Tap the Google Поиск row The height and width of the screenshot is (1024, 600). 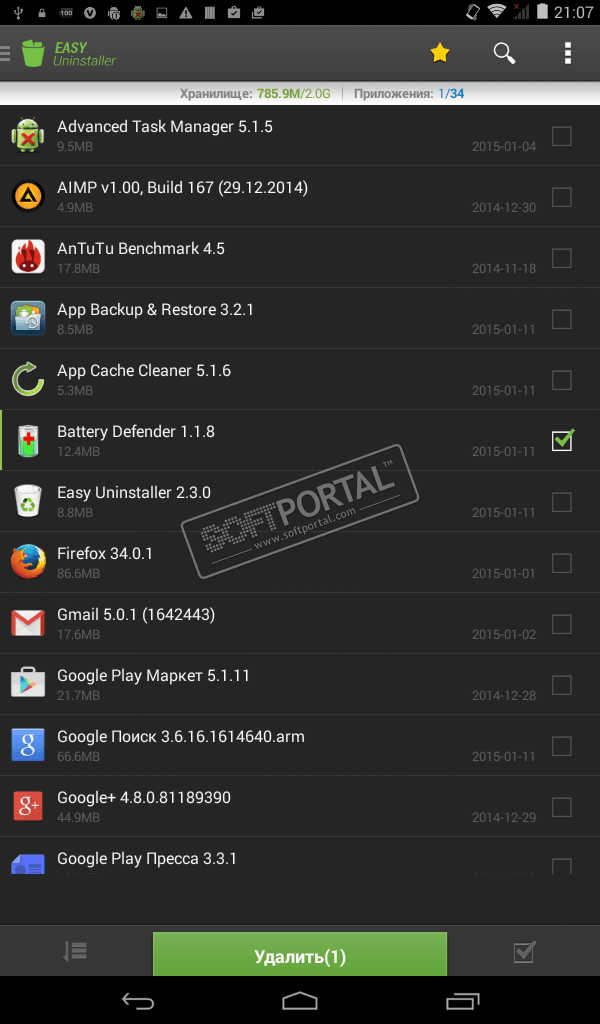[250, 745]
